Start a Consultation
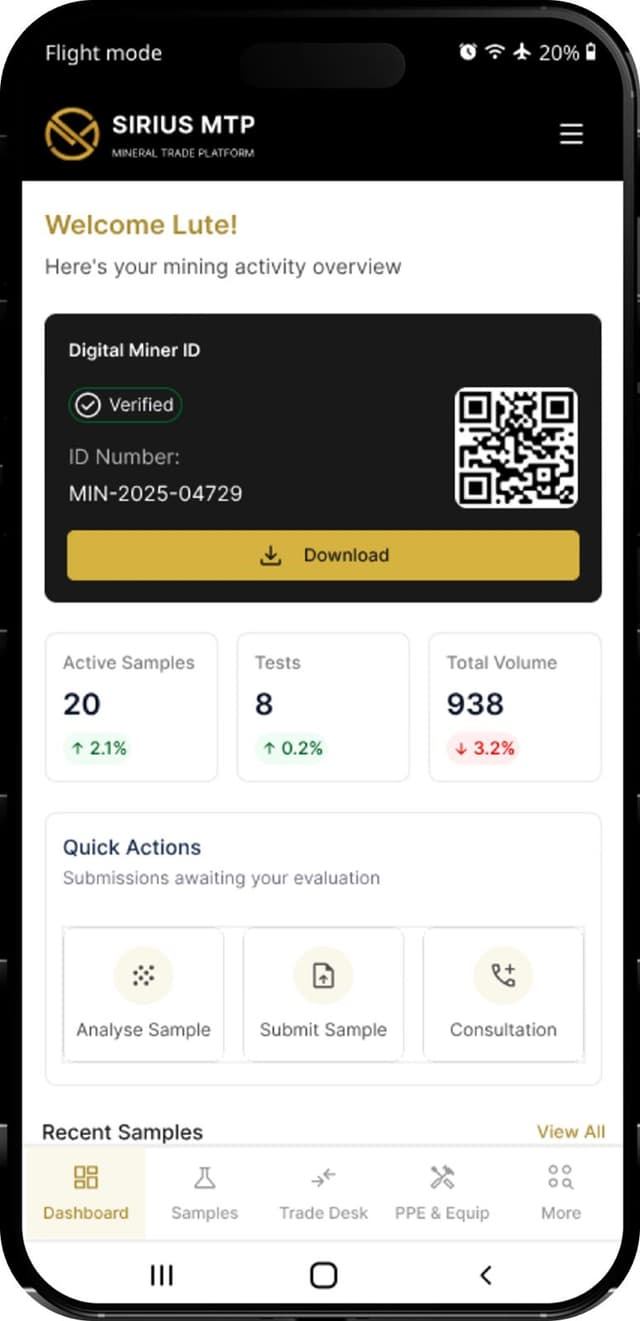Screen dimensions: 640x1321 click(x=503, y=994)
